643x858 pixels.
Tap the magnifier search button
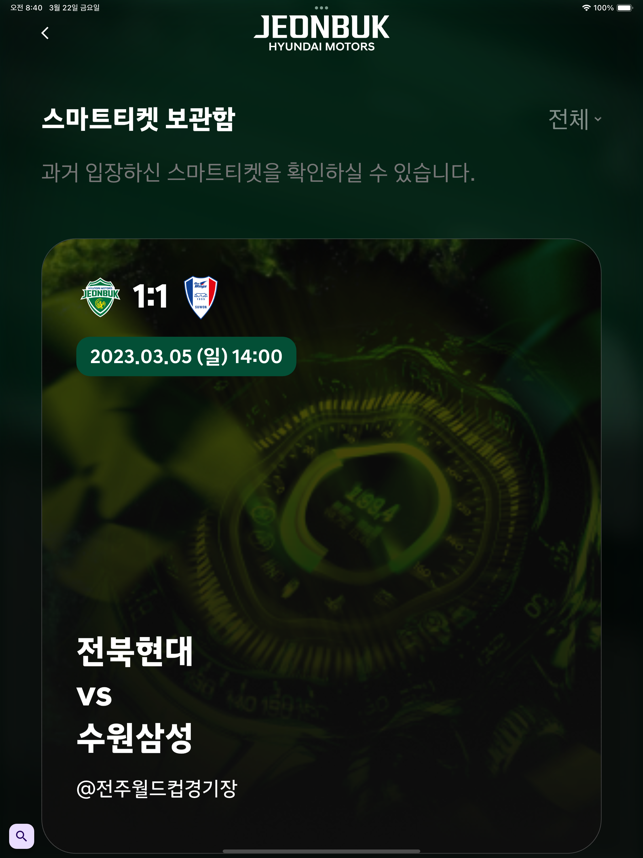[22, 836]
